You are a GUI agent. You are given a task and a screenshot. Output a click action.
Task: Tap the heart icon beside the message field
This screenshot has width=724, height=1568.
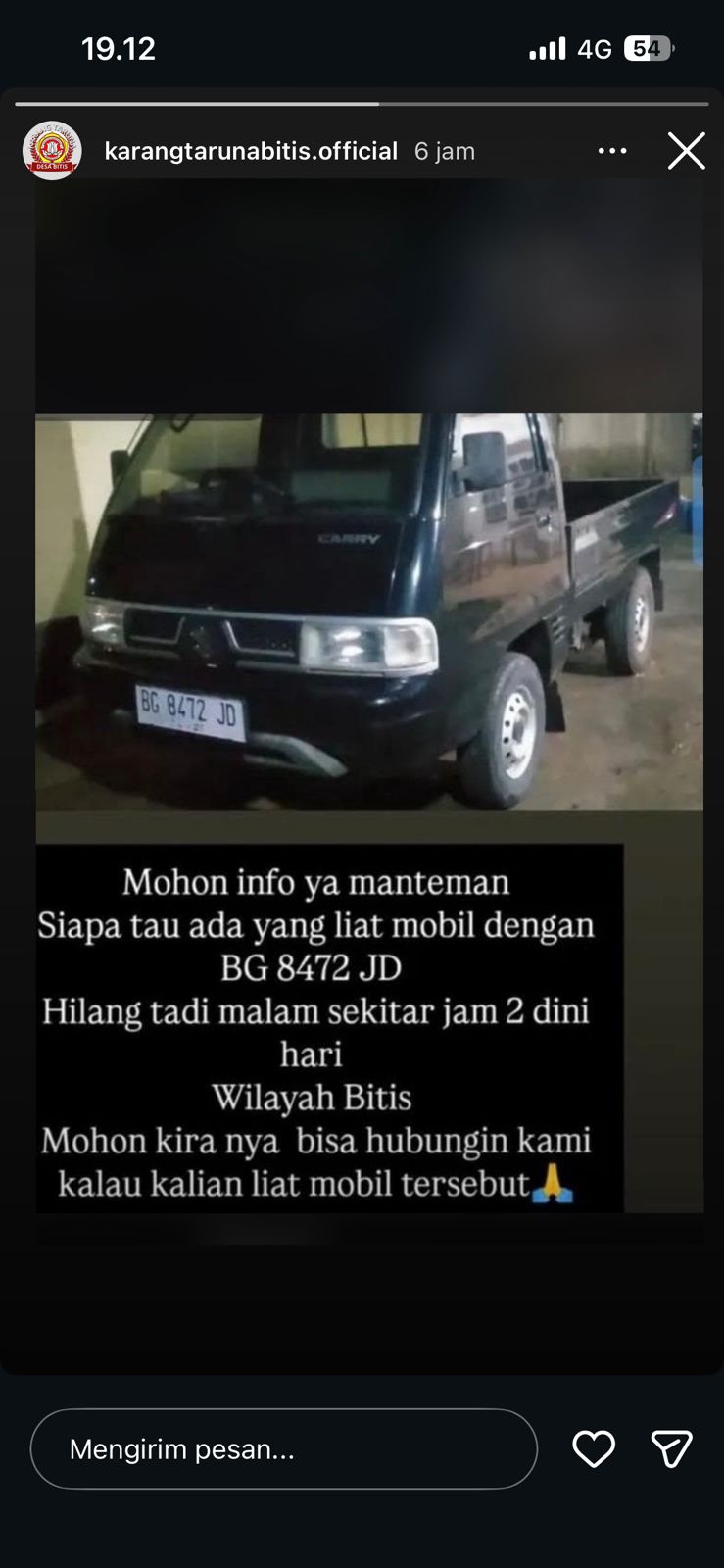594,1448
